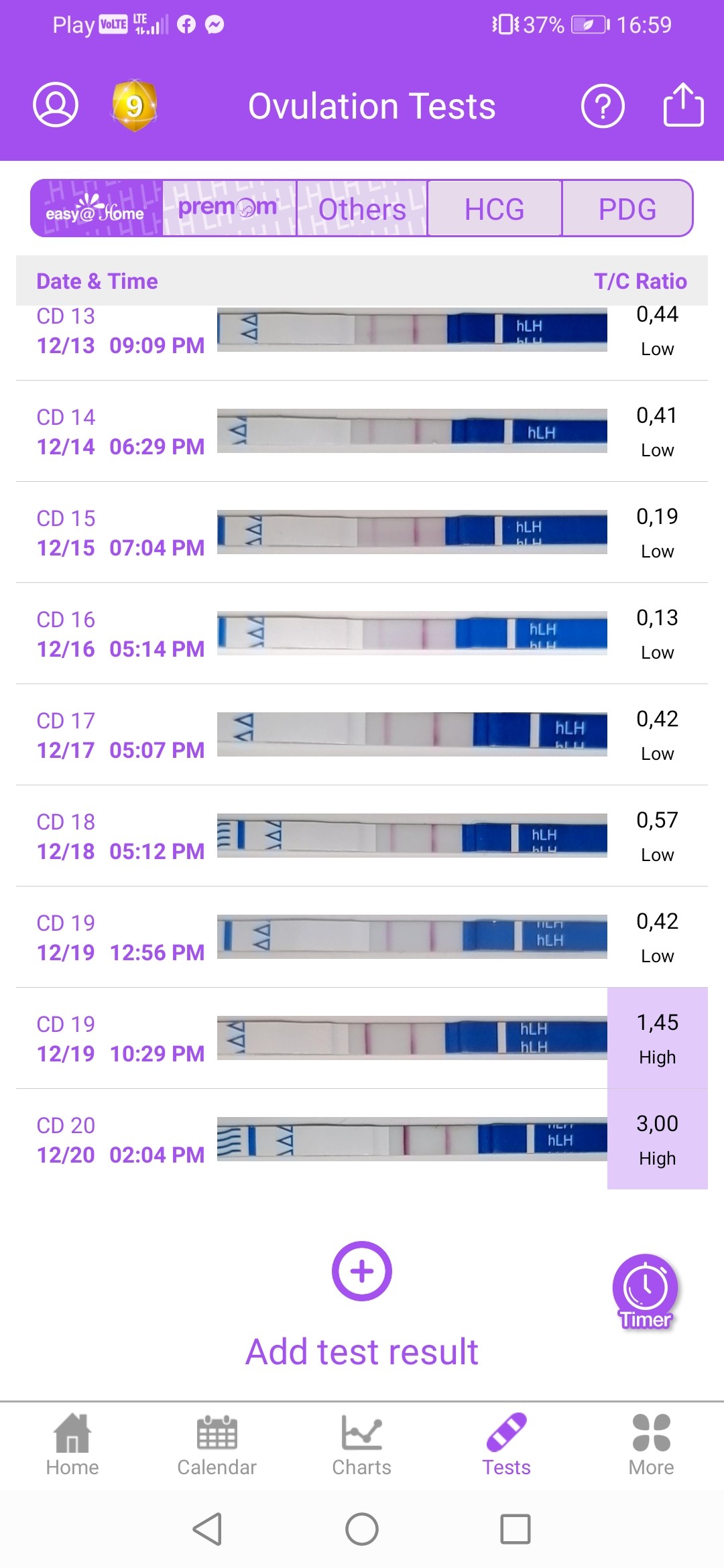Viewport: 724px width, 1568px height.
Task: Switch to the Charts tab
Action: point(361,1445)
